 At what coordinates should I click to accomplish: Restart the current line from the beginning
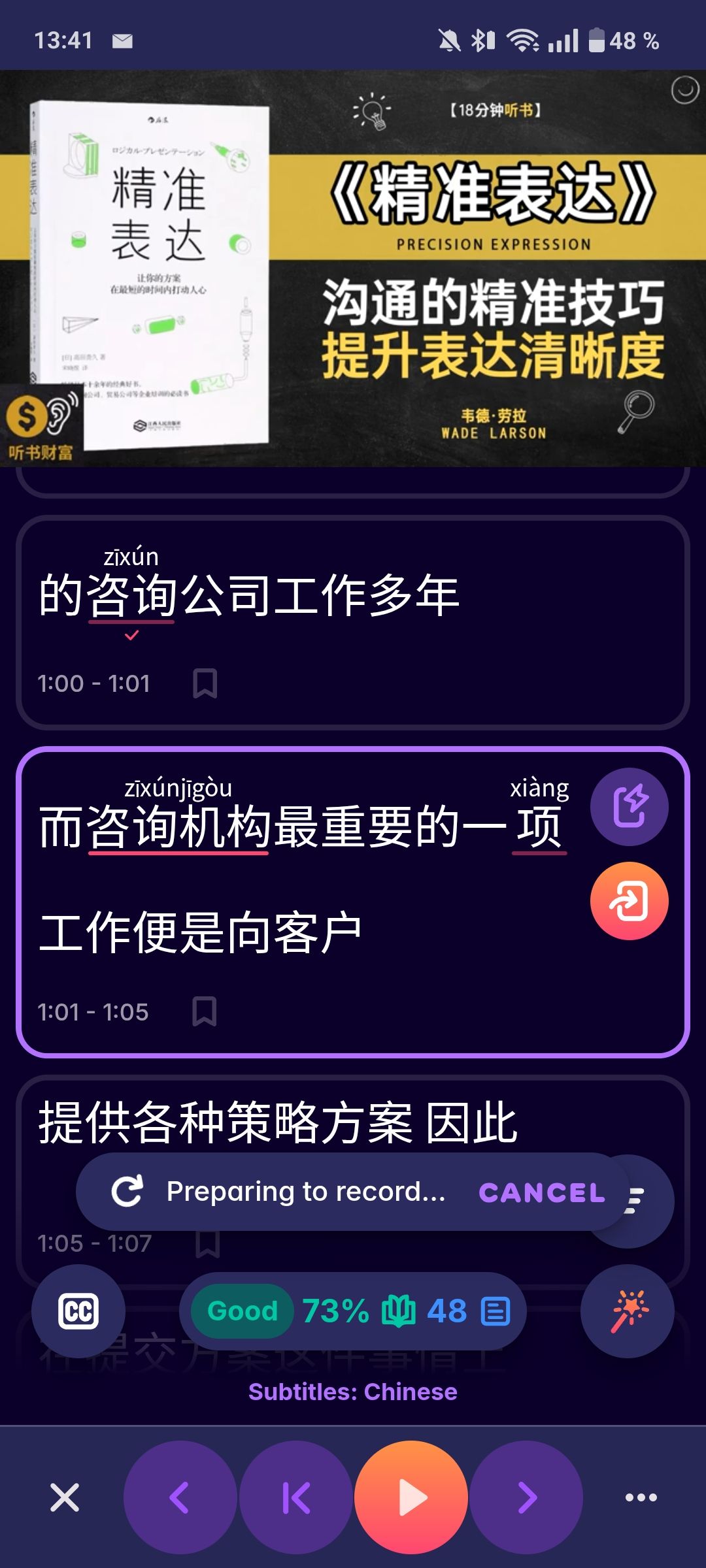coord(295,1497)
